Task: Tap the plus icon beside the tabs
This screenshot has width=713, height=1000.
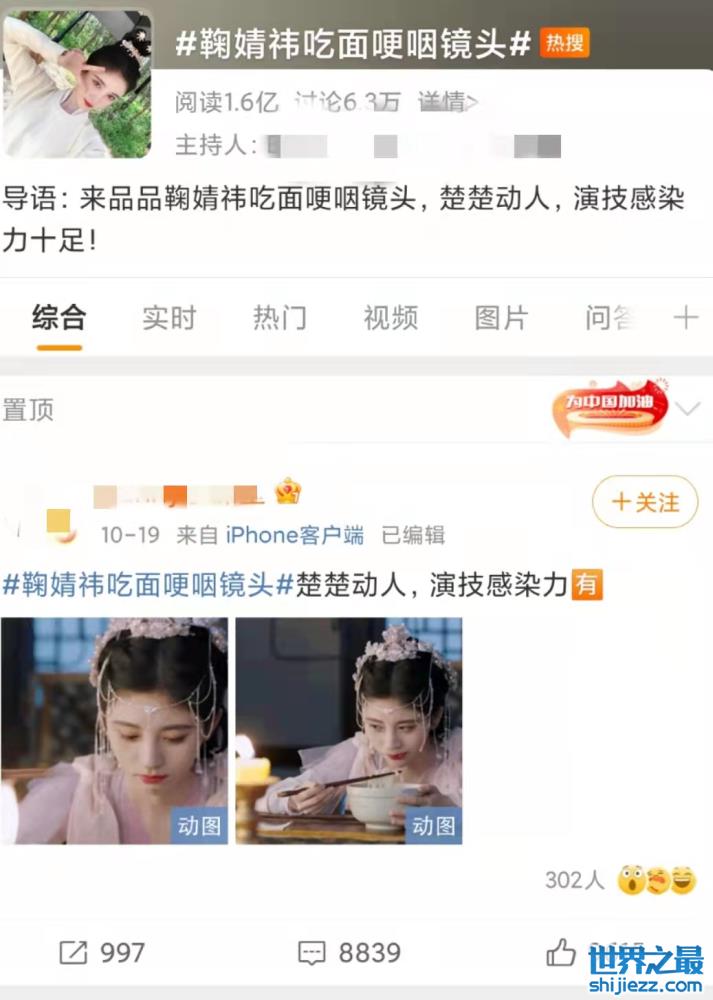Action: 686,318
